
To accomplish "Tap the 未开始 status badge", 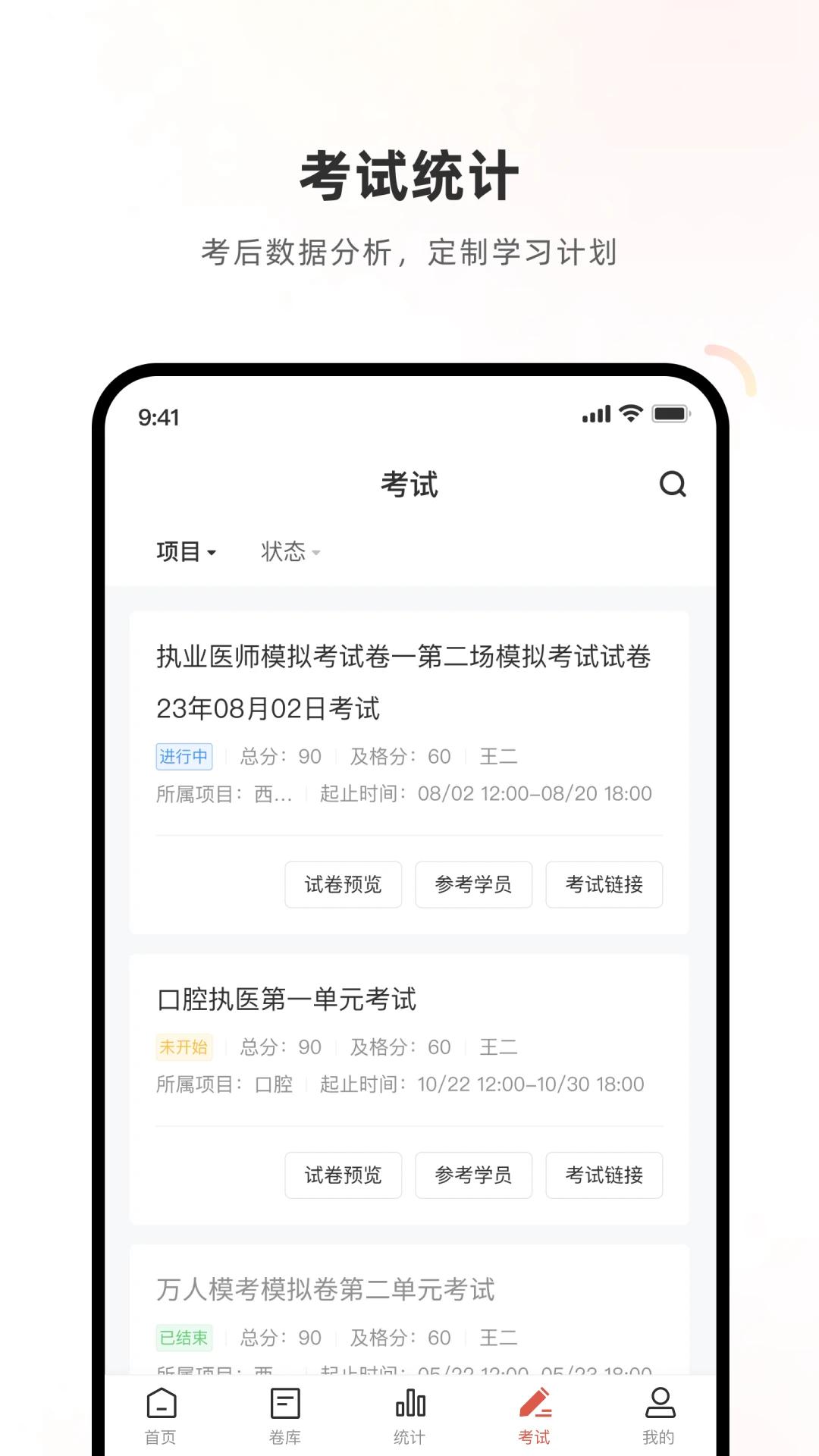I will [x=185, y=1046].
